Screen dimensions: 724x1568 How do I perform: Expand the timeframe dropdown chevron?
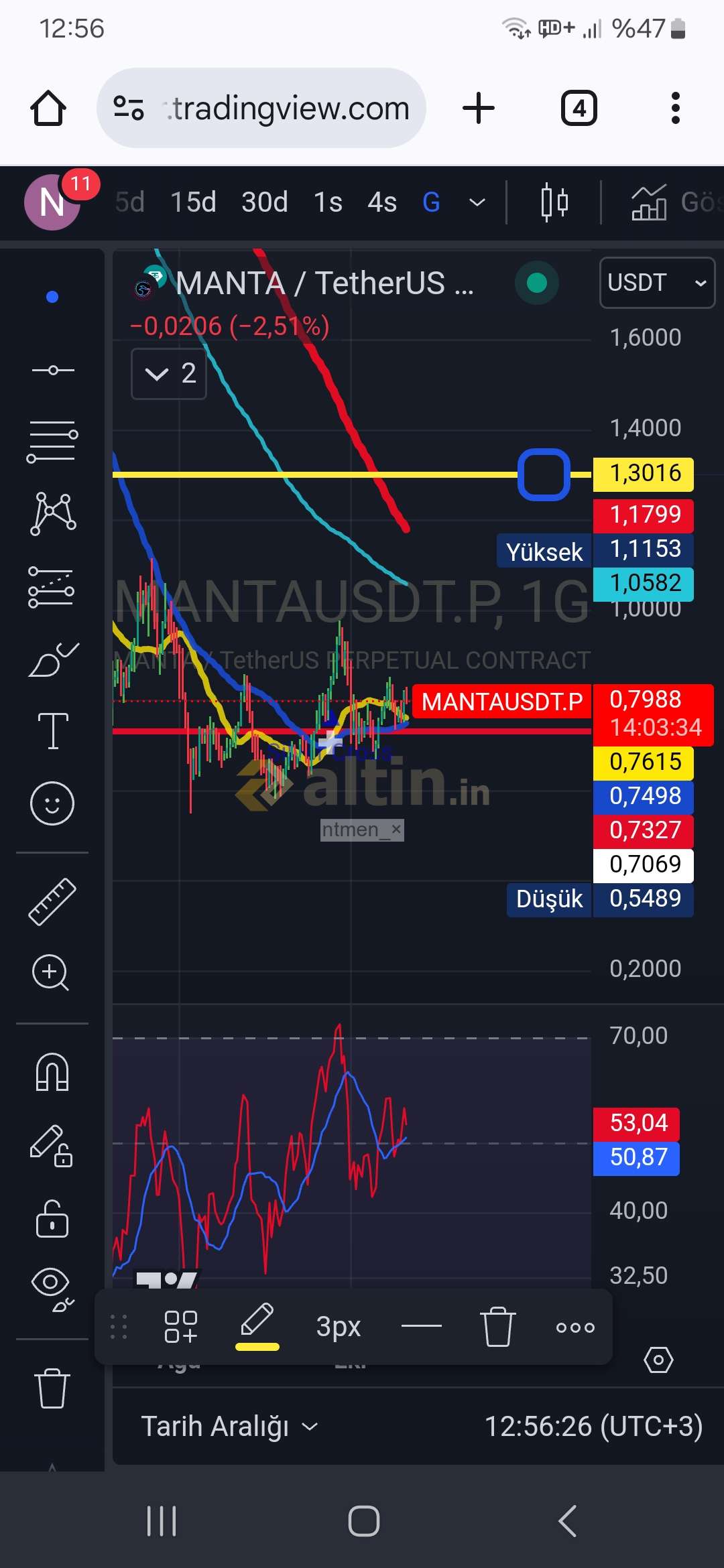477,202
